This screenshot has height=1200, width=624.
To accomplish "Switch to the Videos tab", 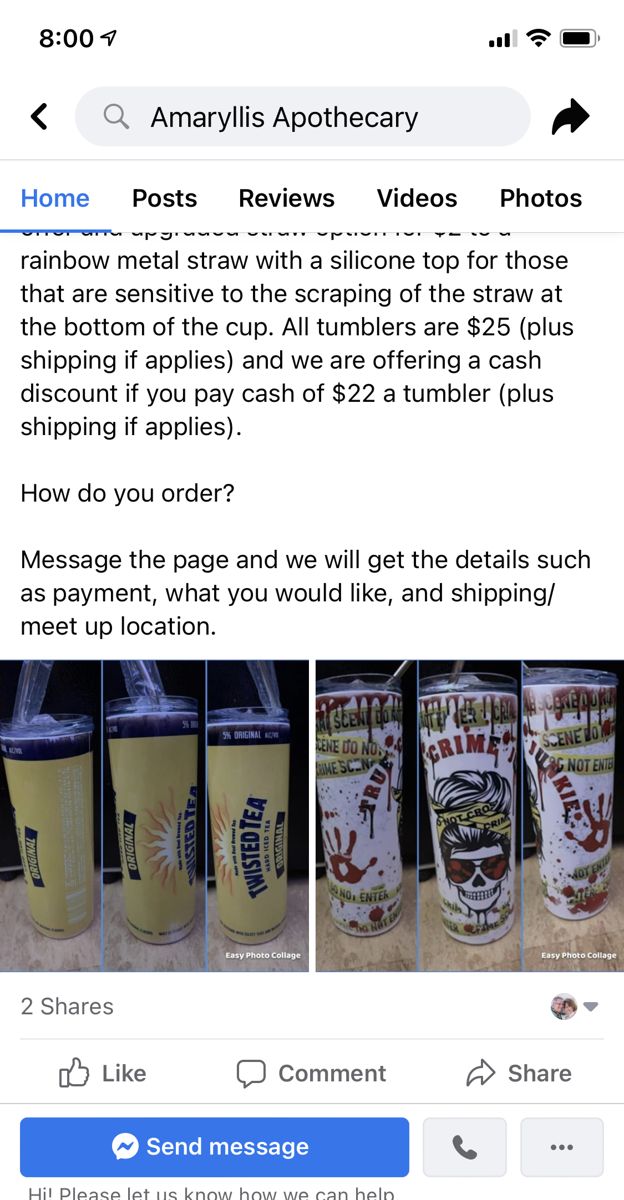I will [417, 198].
